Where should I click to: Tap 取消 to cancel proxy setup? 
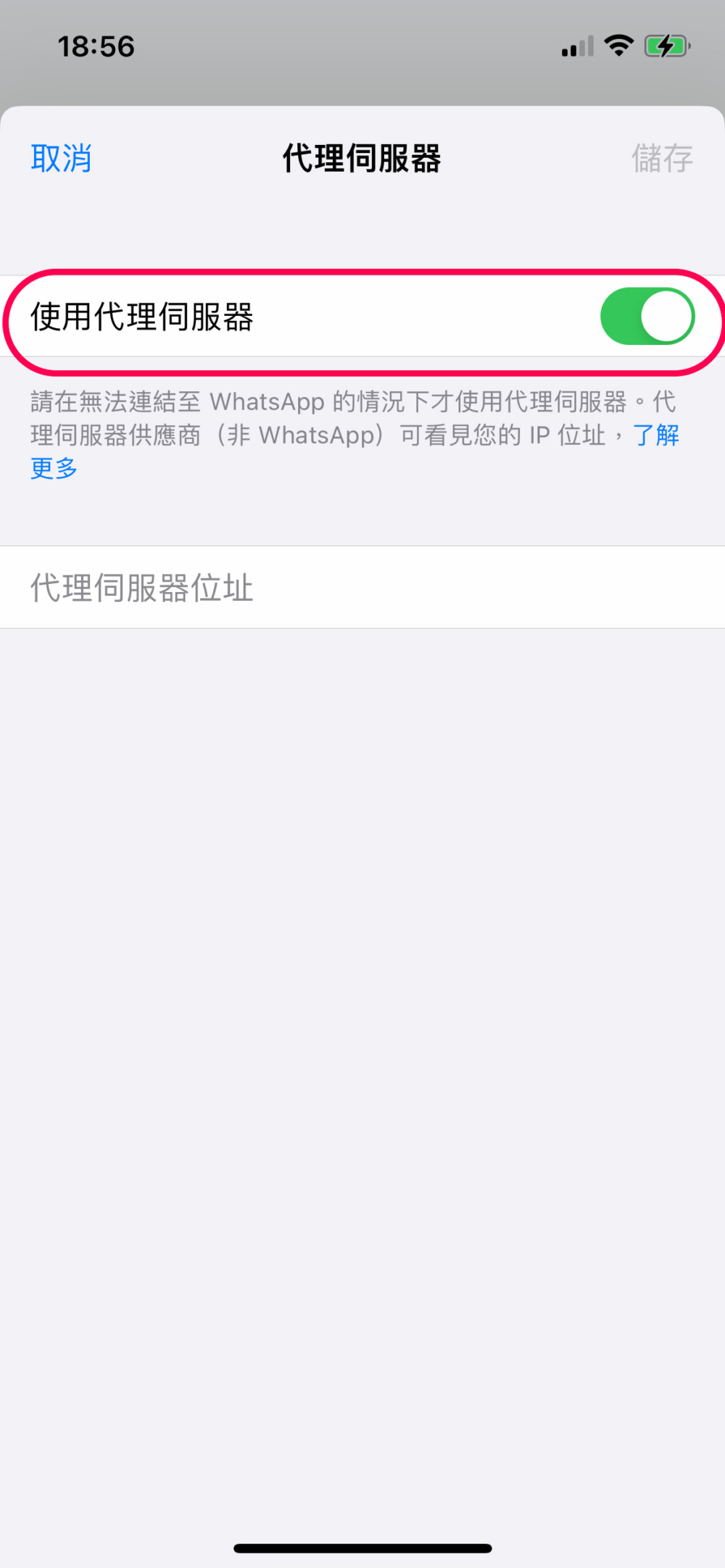coord(61,159)
